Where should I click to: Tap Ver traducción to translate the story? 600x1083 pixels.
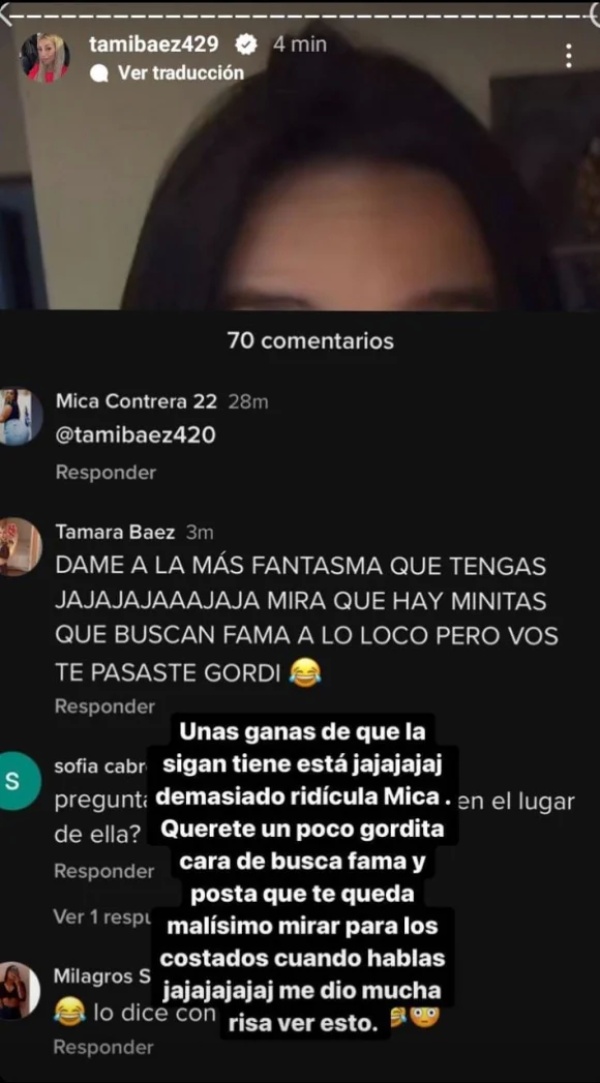coord(180,73)
